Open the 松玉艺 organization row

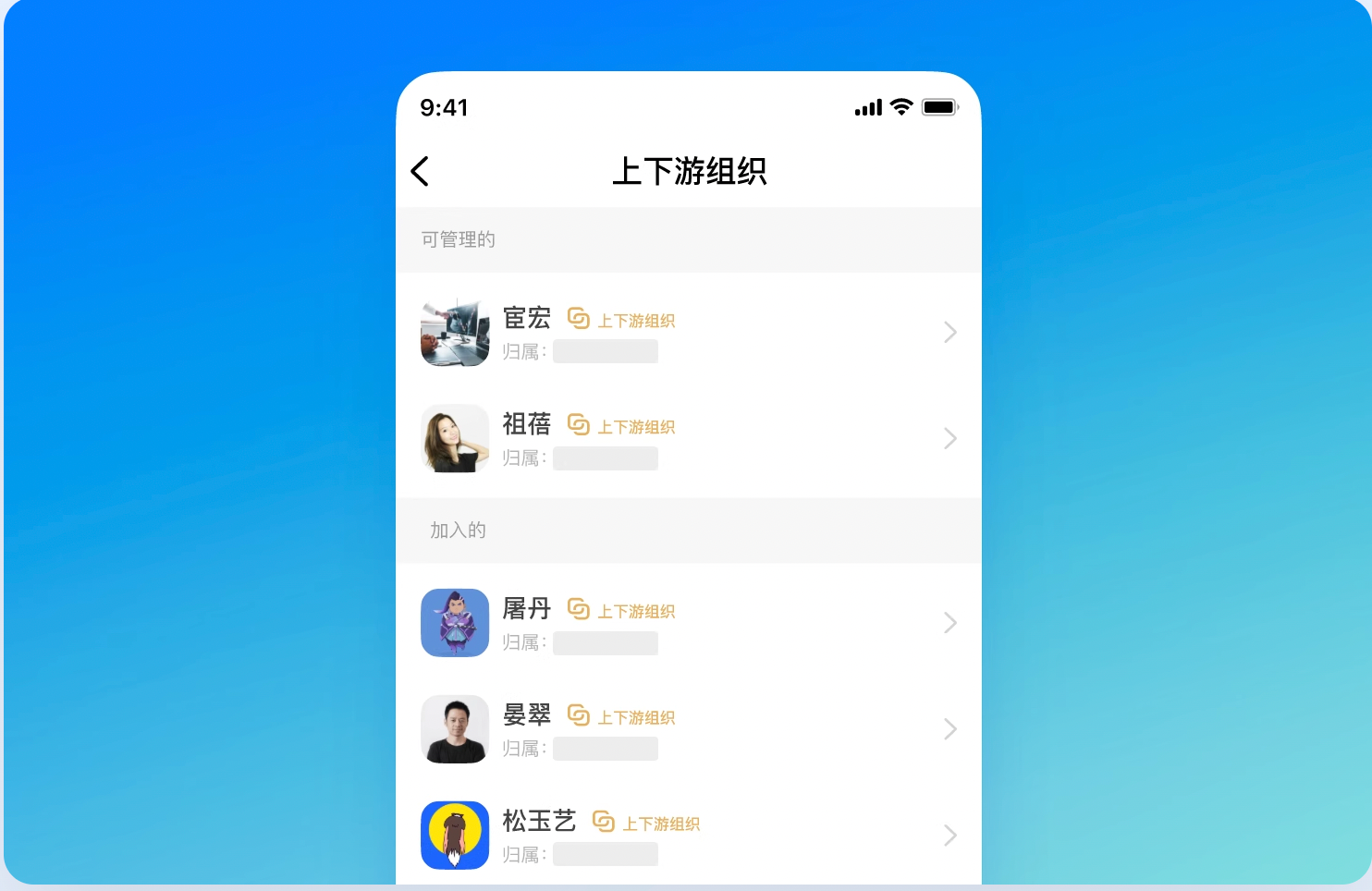tap(688, 836)
